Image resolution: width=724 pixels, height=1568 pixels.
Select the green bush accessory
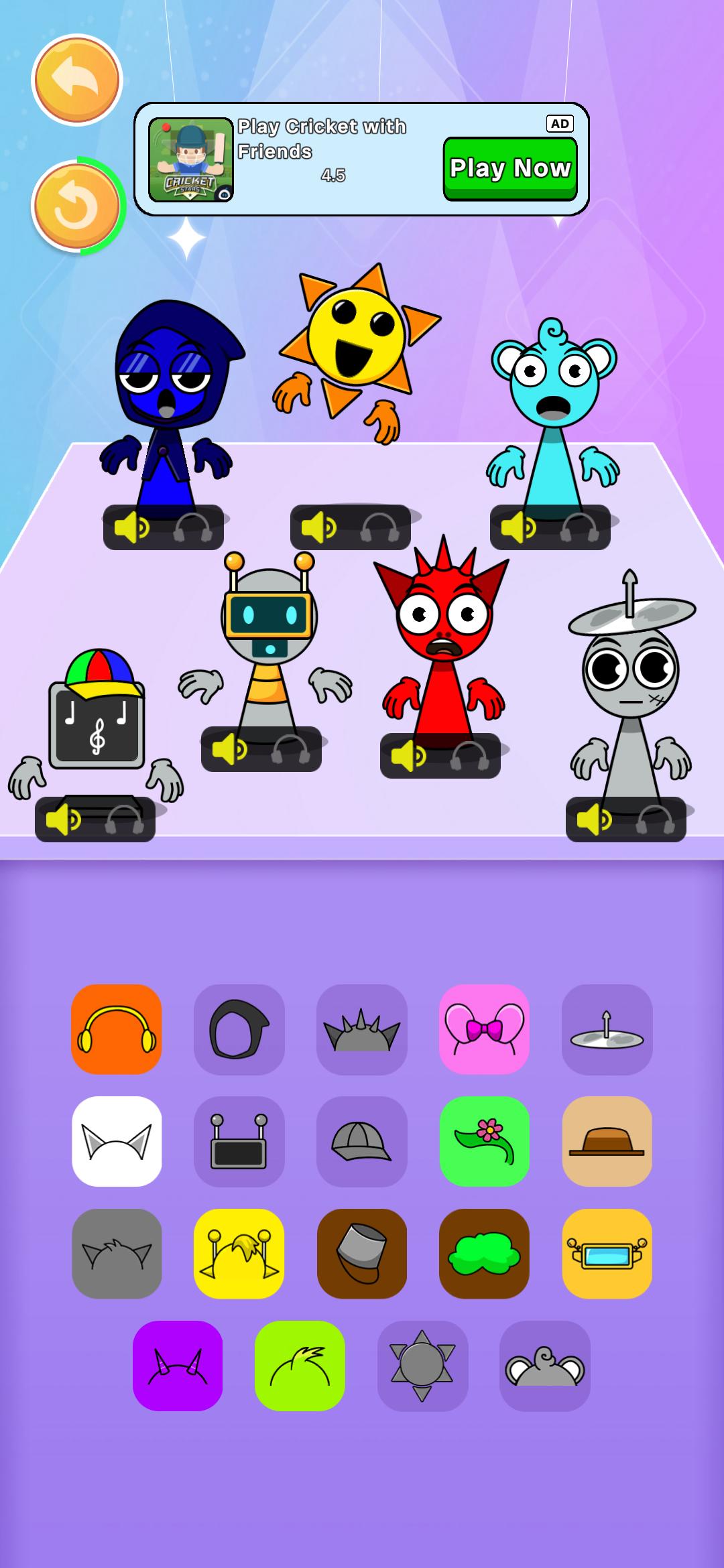(x=484, y=1253)
